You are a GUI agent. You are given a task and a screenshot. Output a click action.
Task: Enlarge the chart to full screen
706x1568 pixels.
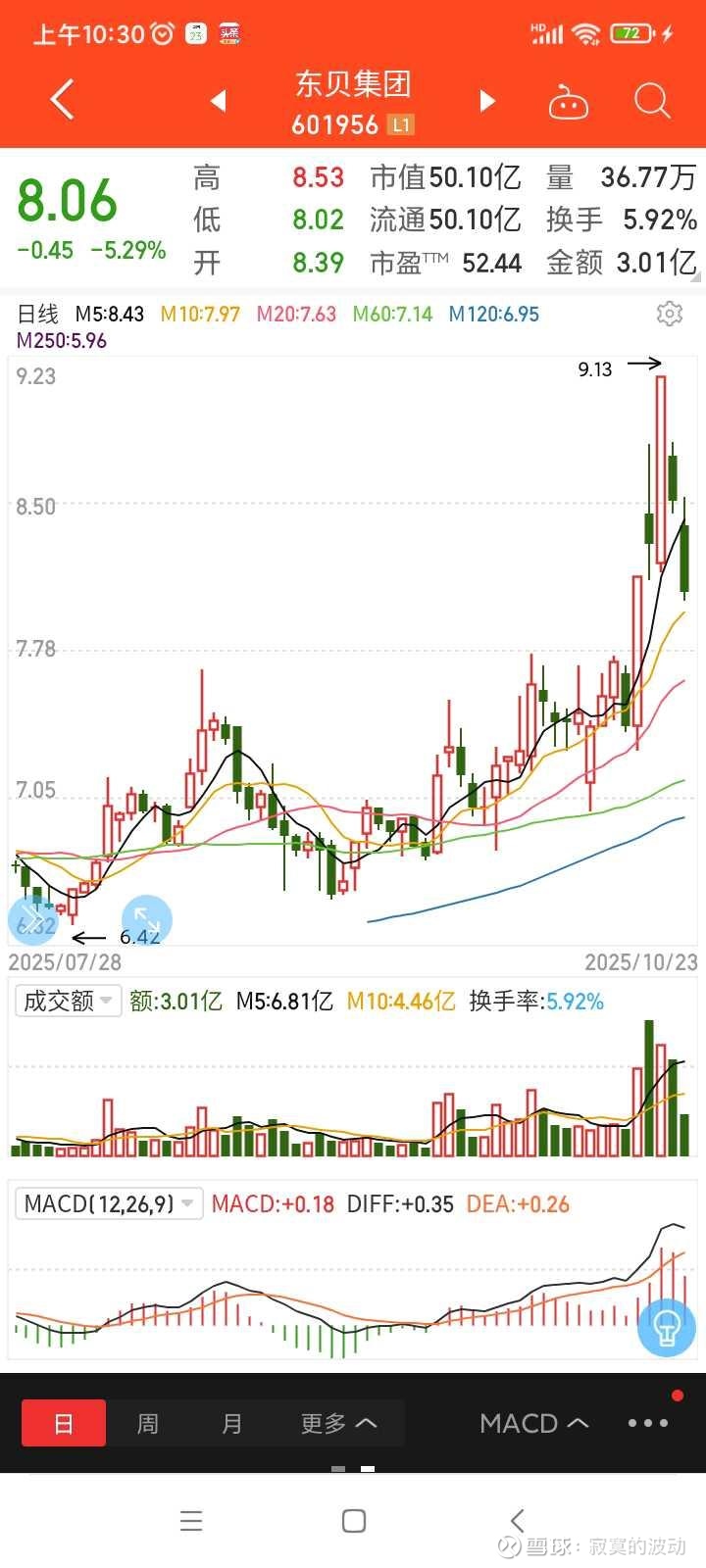[x=147, y=920]
